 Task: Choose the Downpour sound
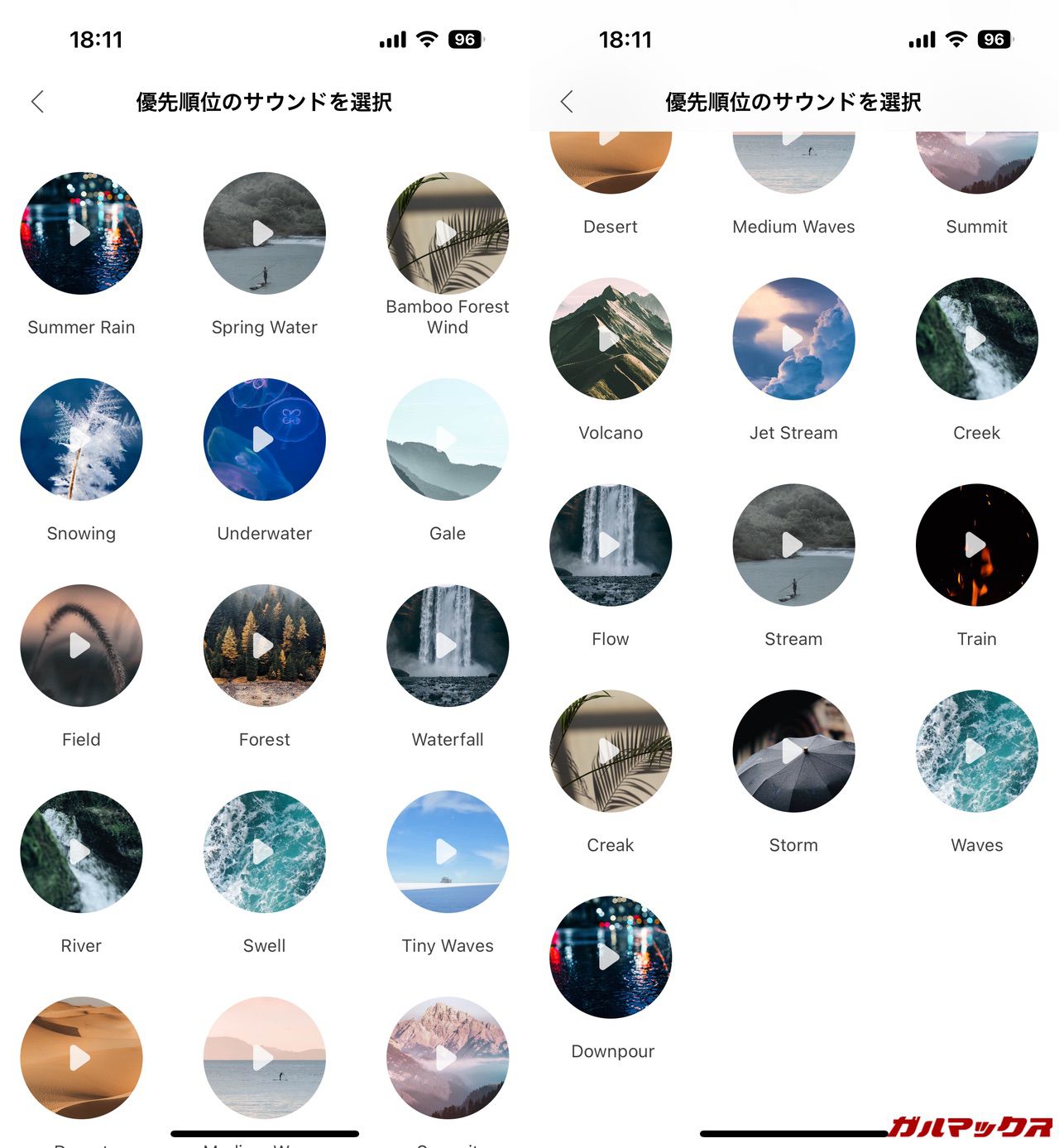click(611, 957)
